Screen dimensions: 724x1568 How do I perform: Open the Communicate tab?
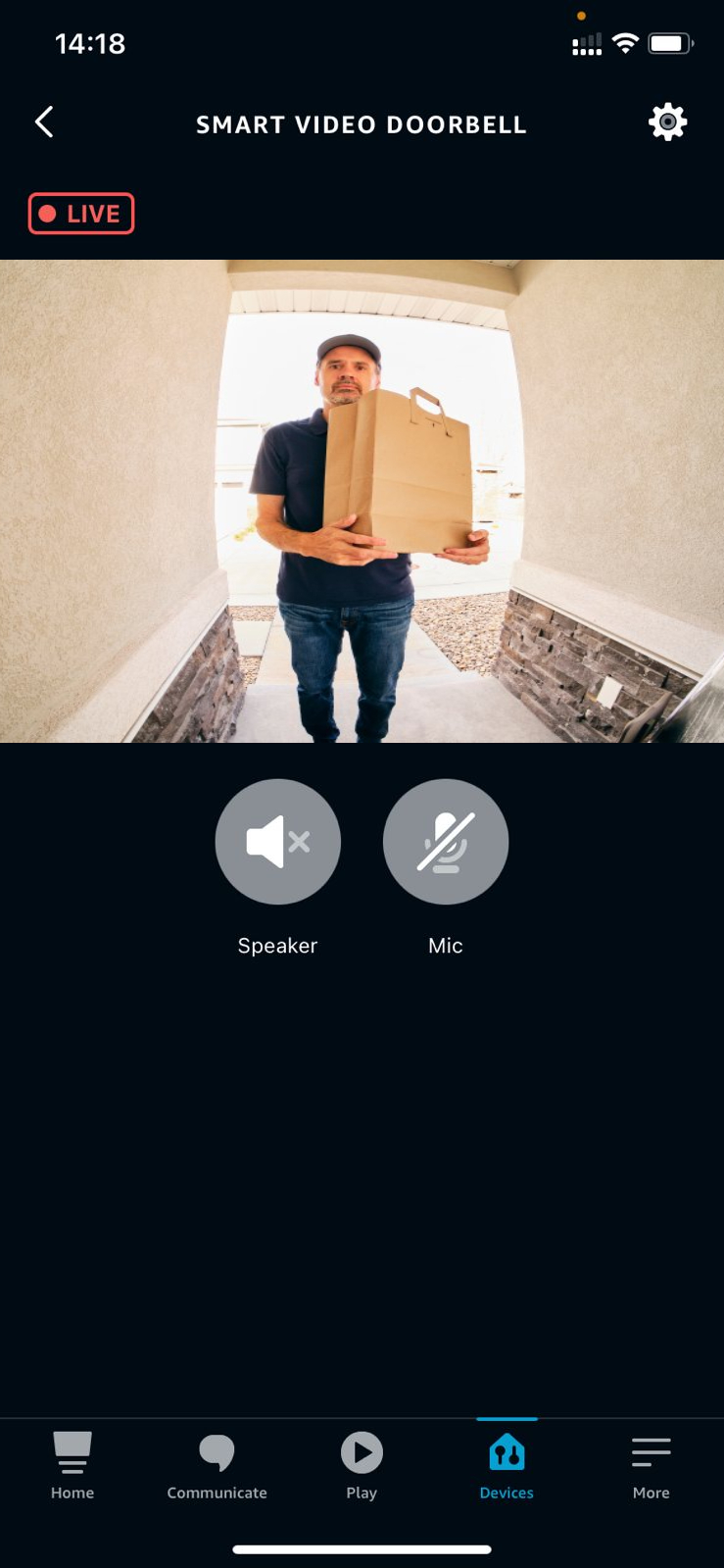(x=217, y=1464)
